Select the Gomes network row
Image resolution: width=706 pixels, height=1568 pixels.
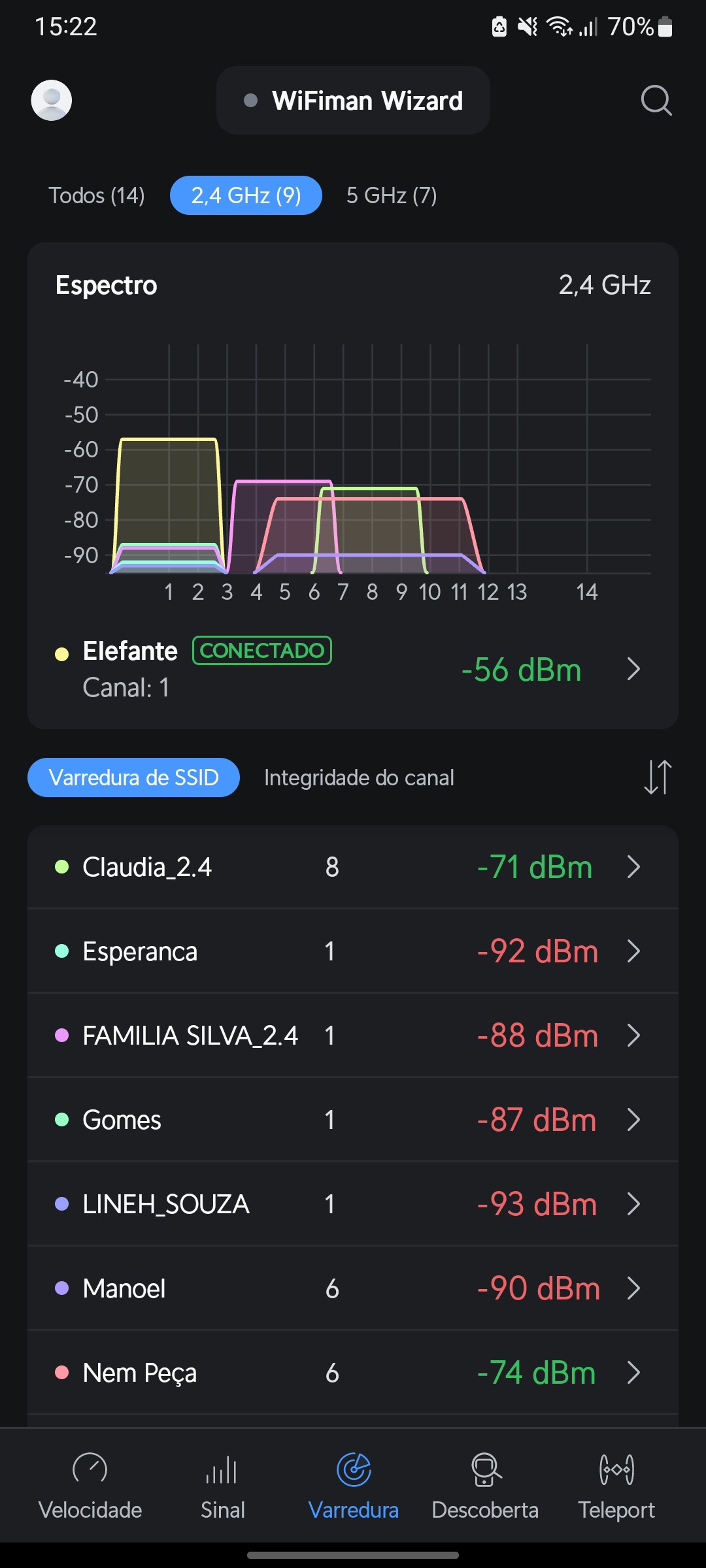353,1120
